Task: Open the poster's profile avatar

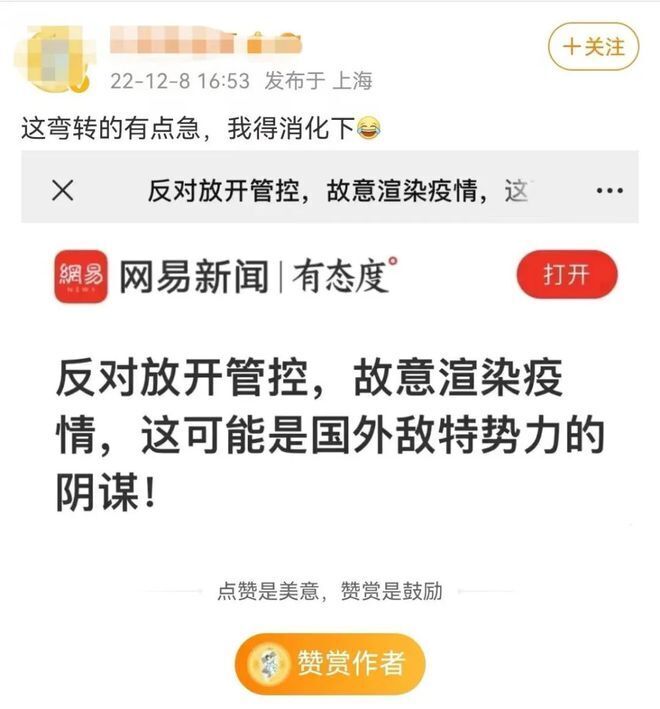Action: (54, 55)
